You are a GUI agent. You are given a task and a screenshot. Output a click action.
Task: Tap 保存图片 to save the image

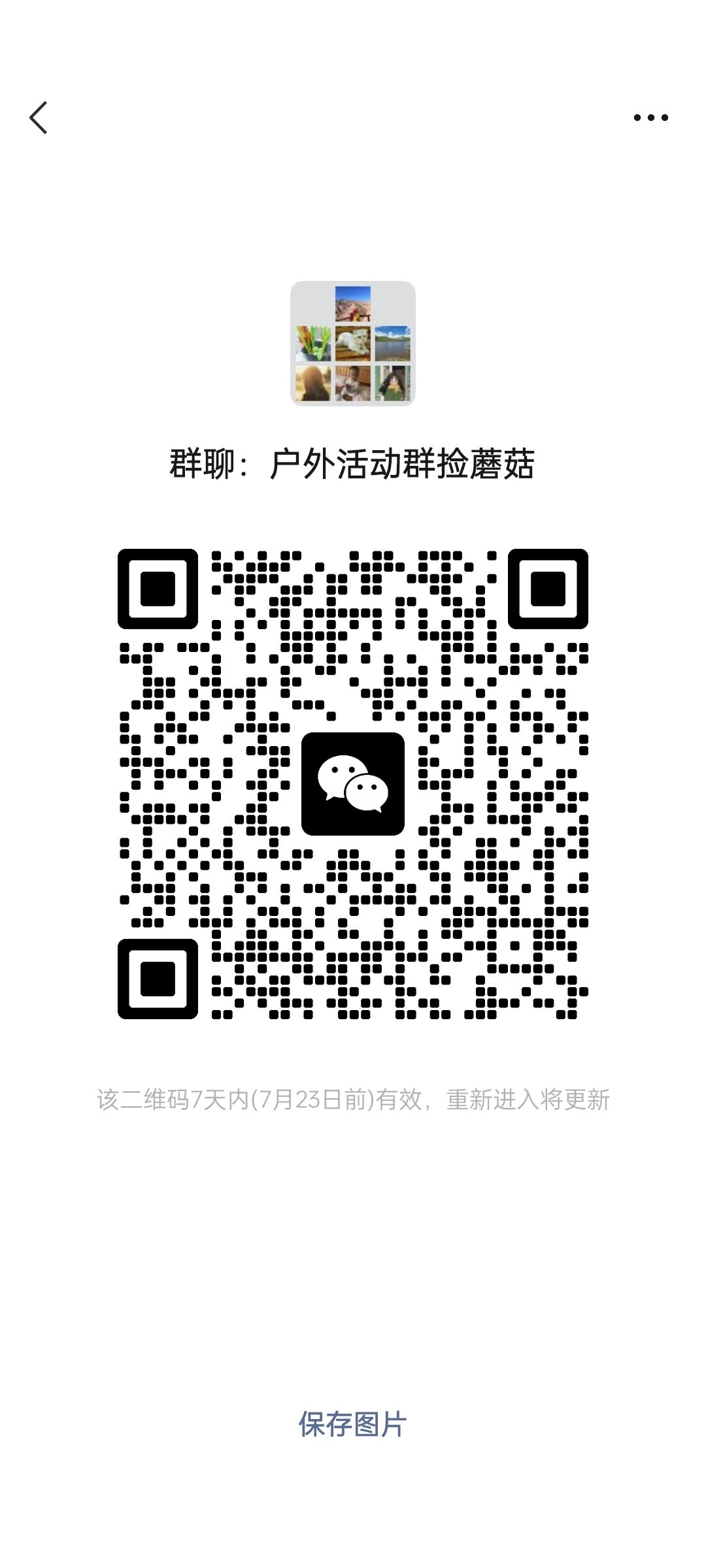[352, 1424]
